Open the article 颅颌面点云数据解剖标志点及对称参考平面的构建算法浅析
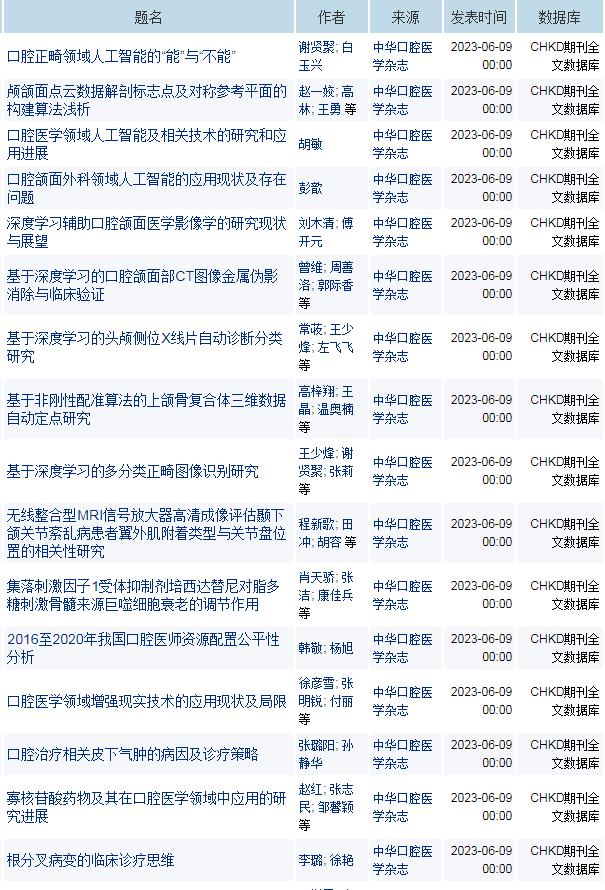The height and width of the screenshot is (890, 605). 146,100
